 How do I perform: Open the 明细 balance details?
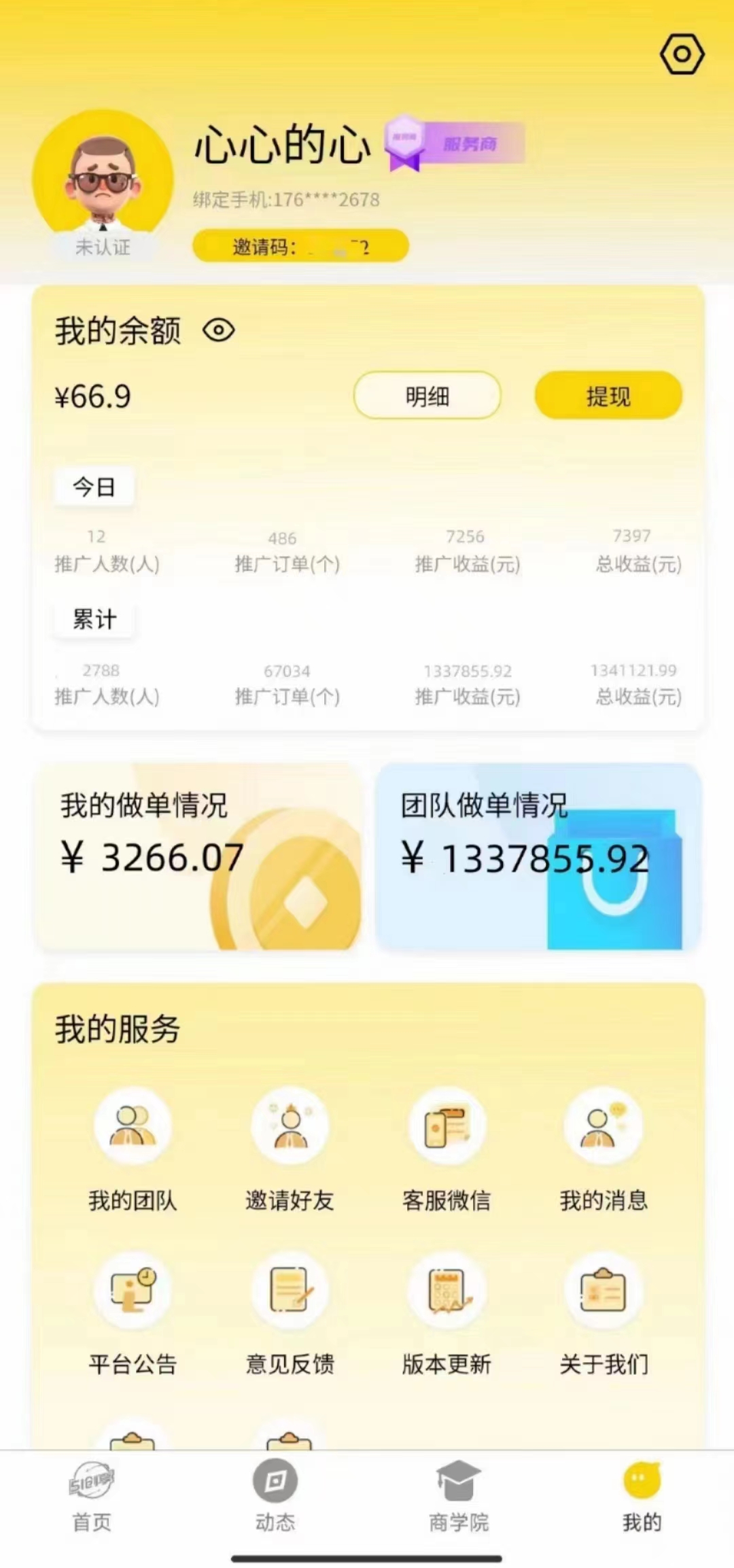tap(427, 396)
